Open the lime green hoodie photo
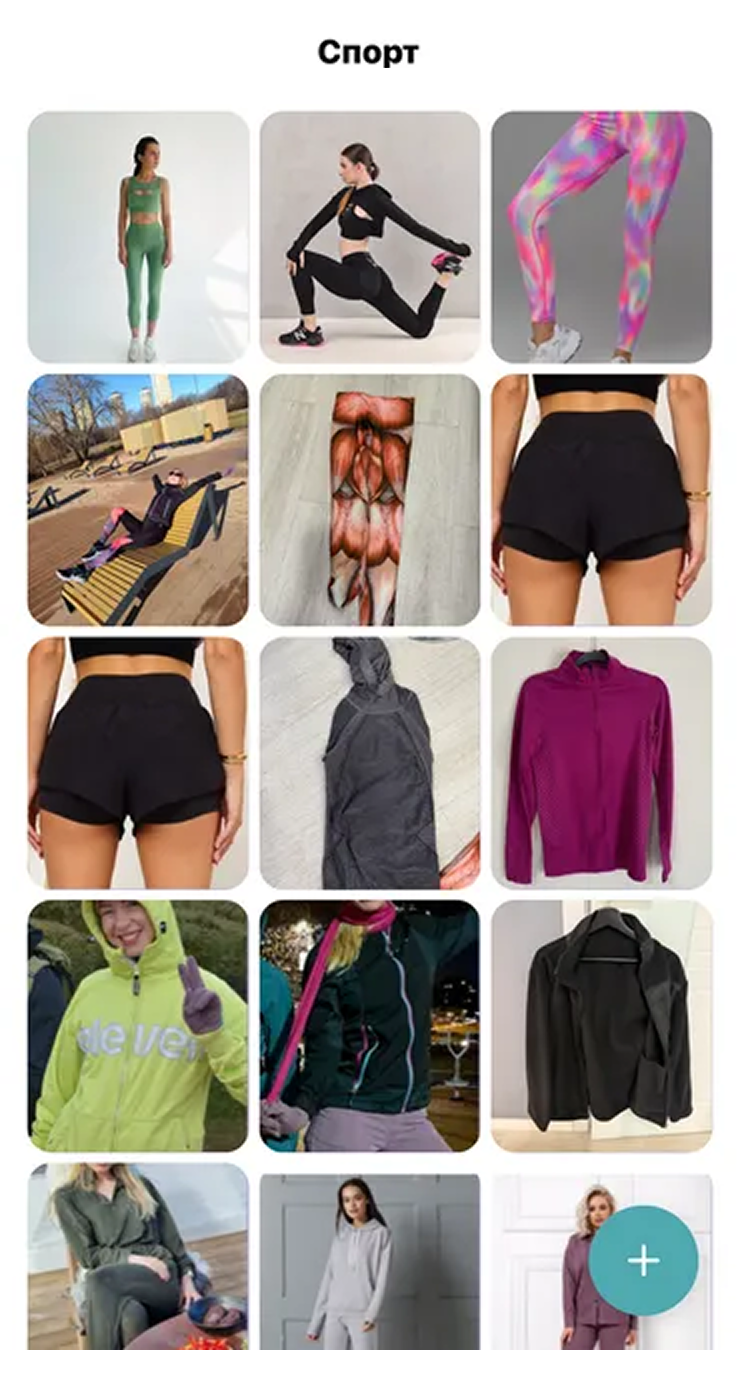This screenshot has width=740, height=1390. 138,1026
